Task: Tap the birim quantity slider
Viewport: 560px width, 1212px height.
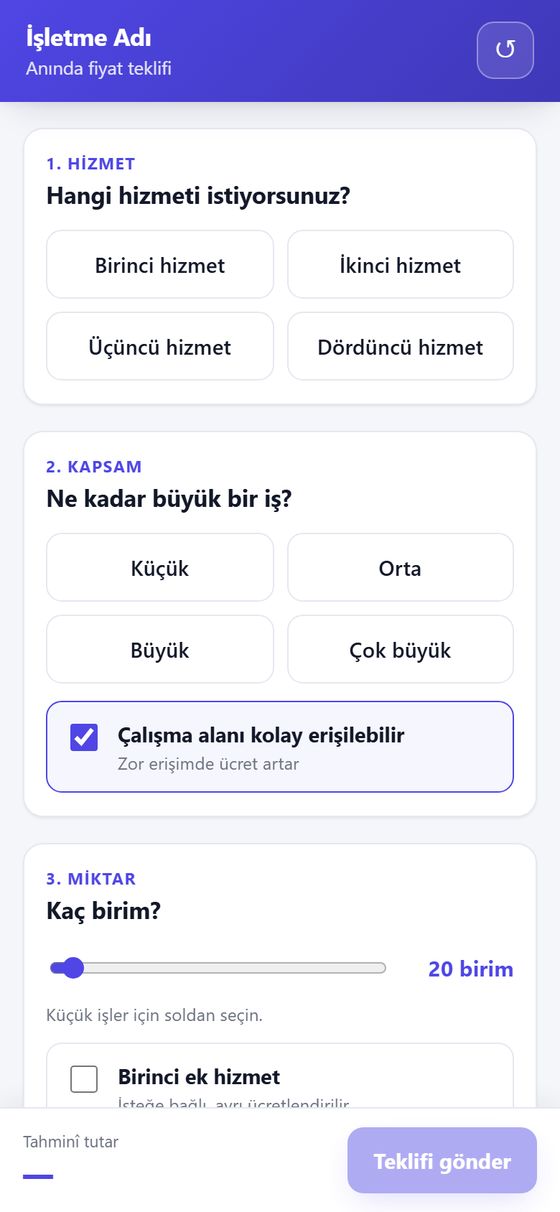Action: 218,968
